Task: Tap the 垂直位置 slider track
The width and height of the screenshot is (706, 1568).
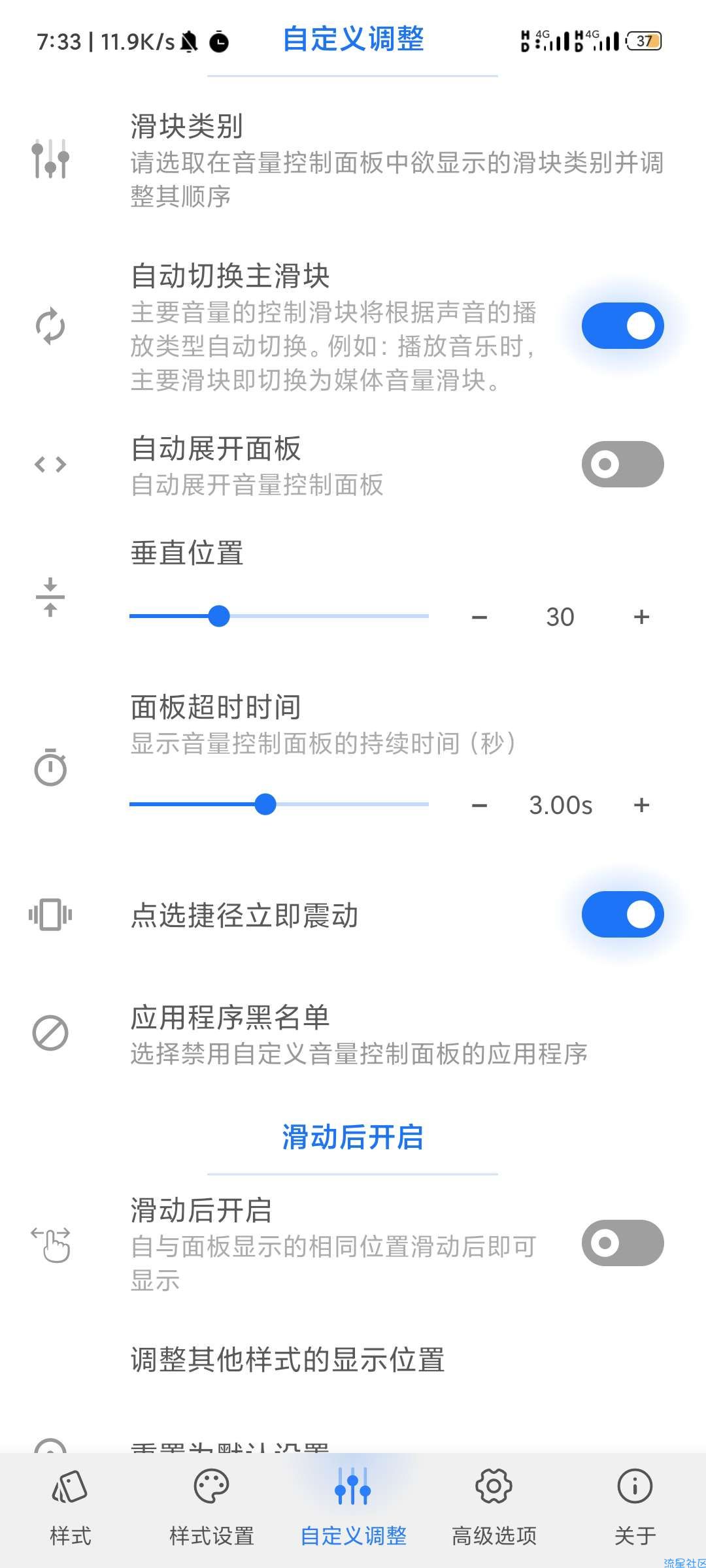Action: 279,616
